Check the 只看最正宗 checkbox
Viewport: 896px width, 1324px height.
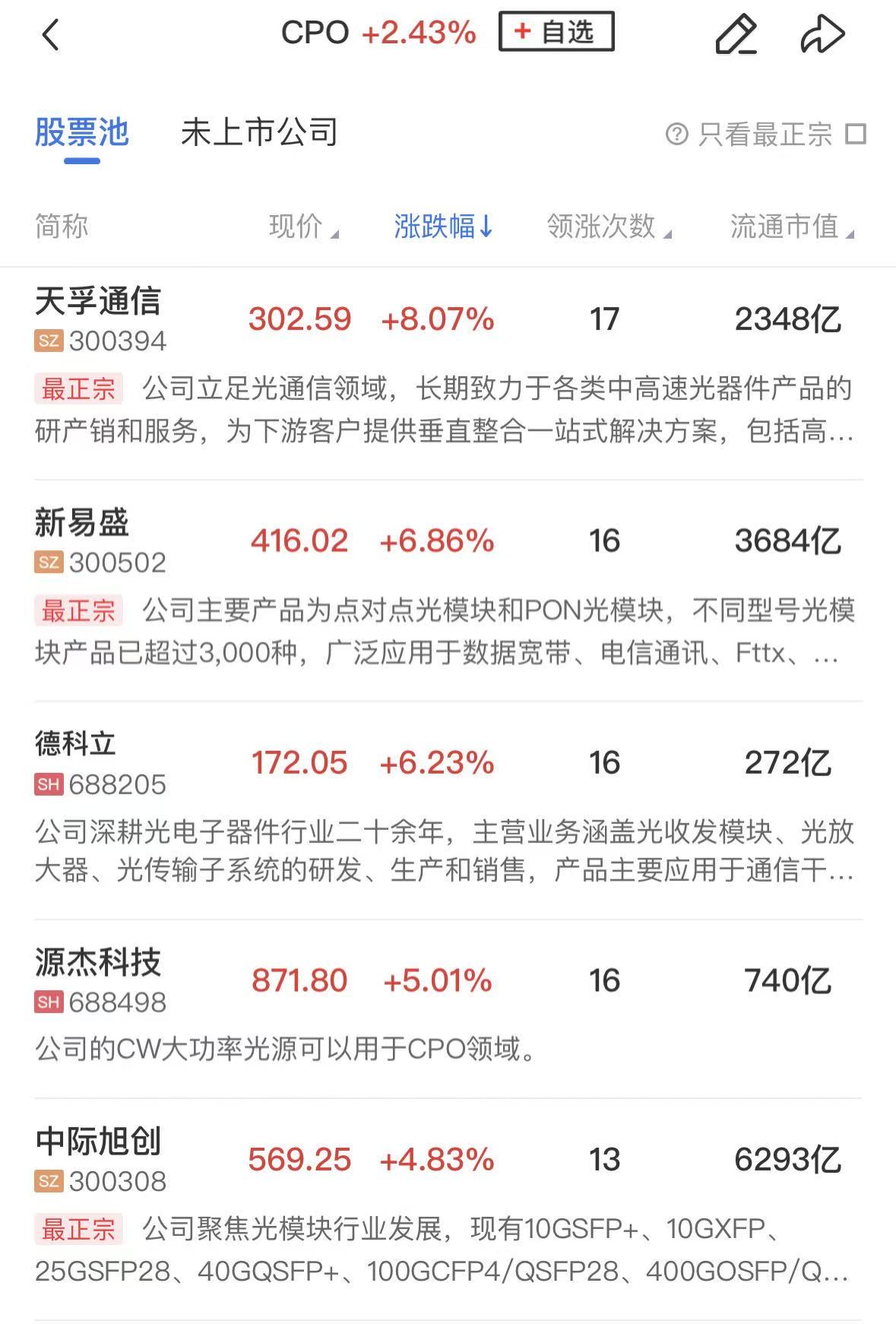[856, 135]
